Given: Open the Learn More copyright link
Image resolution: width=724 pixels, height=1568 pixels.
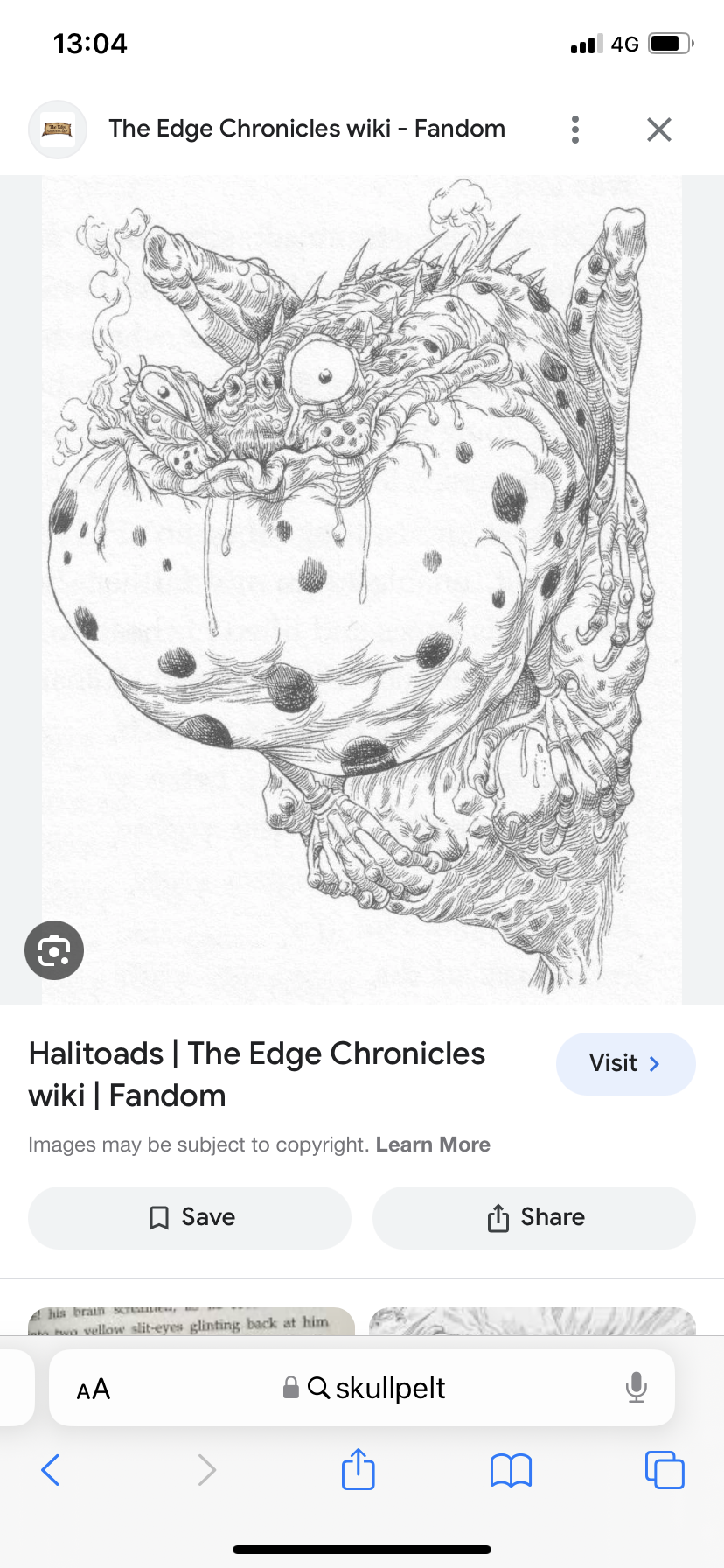Looking at the screenshot, I should point(433,1144).
